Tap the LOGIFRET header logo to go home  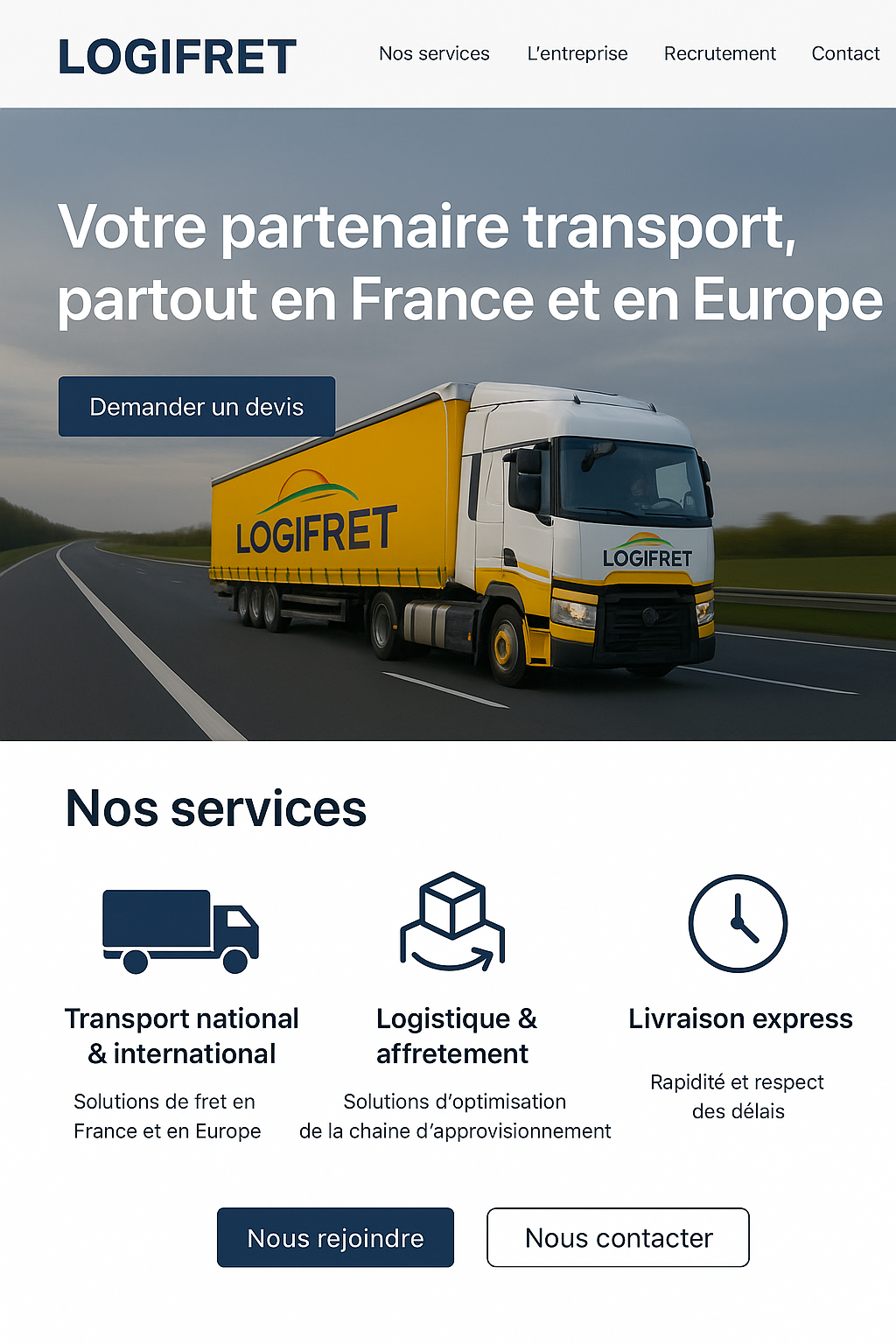point(178,57)
